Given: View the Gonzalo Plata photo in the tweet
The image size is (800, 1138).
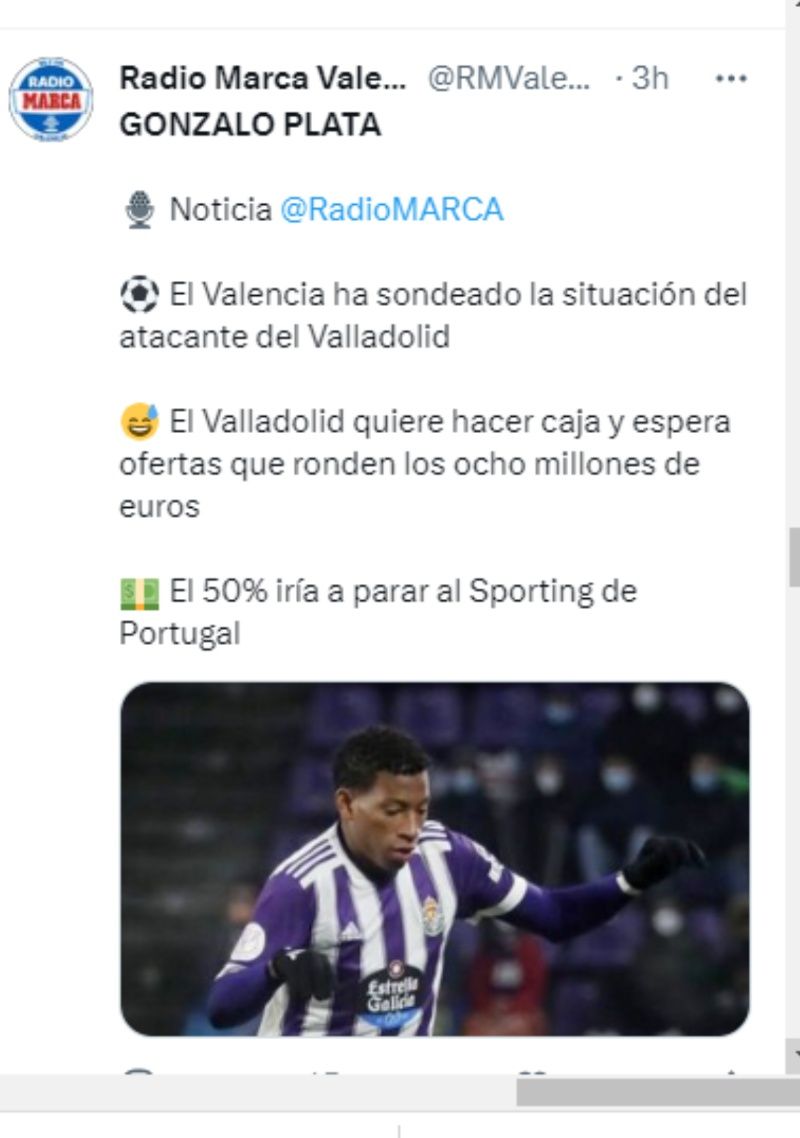Looking at the screenshot, I should [x=434, y=858].
